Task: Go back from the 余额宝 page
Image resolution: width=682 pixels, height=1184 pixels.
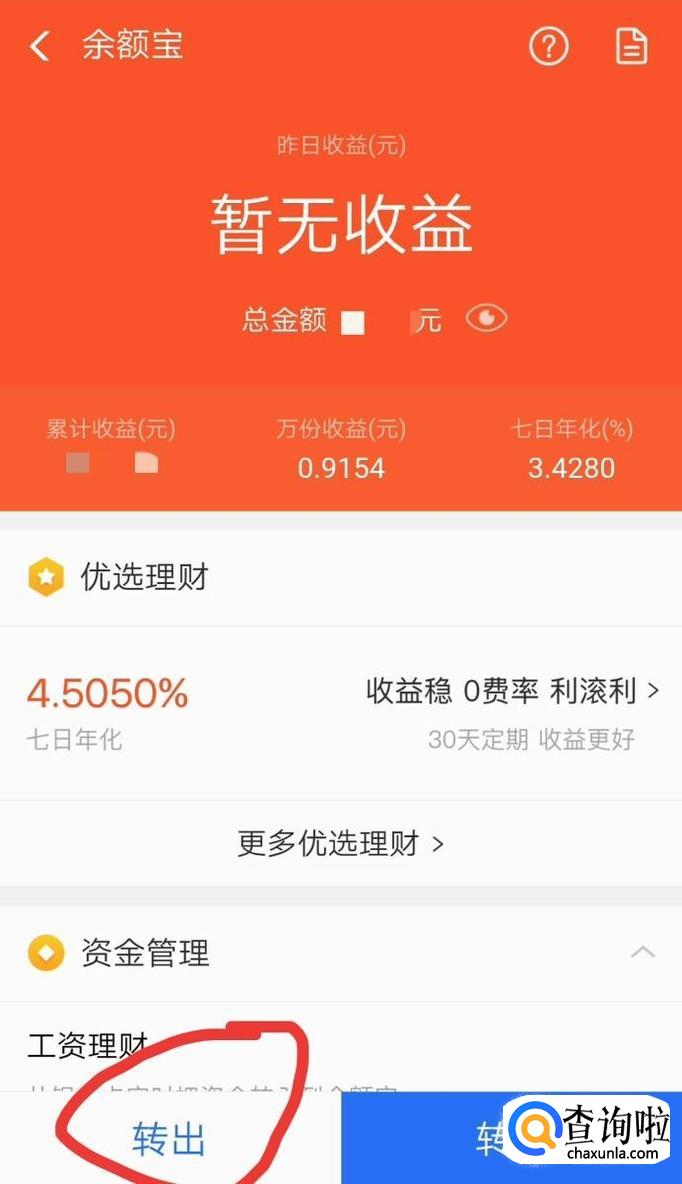Action: tap(40, 46)
